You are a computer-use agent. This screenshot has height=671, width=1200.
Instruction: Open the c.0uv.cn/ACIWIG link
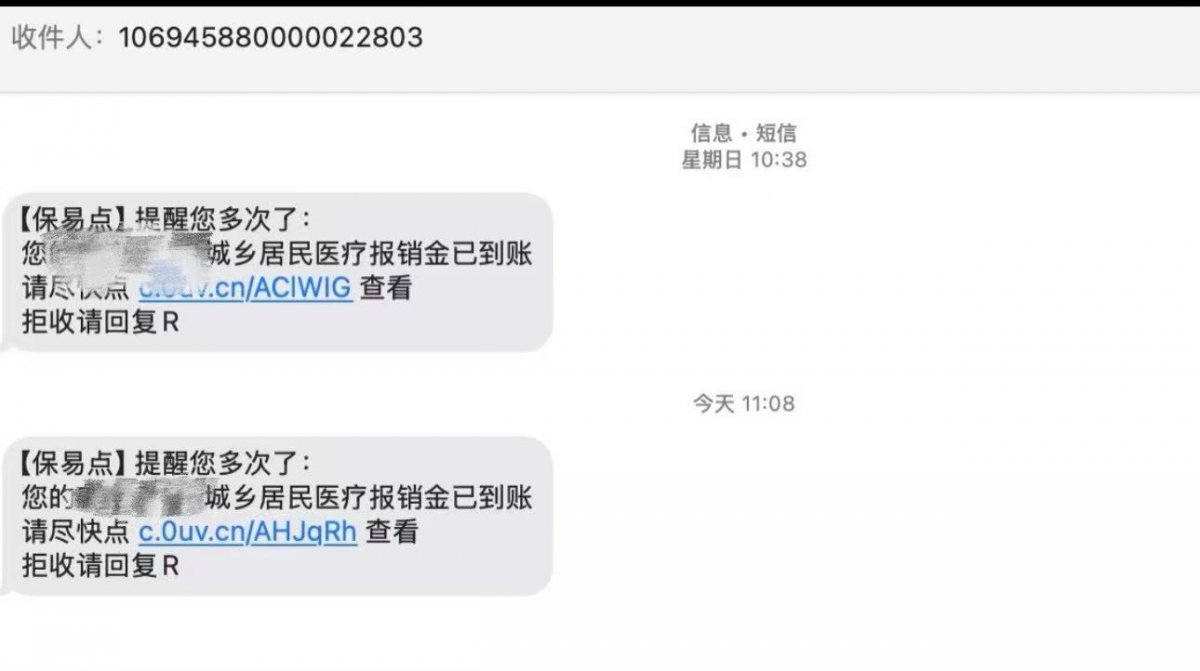coord(245,288)
